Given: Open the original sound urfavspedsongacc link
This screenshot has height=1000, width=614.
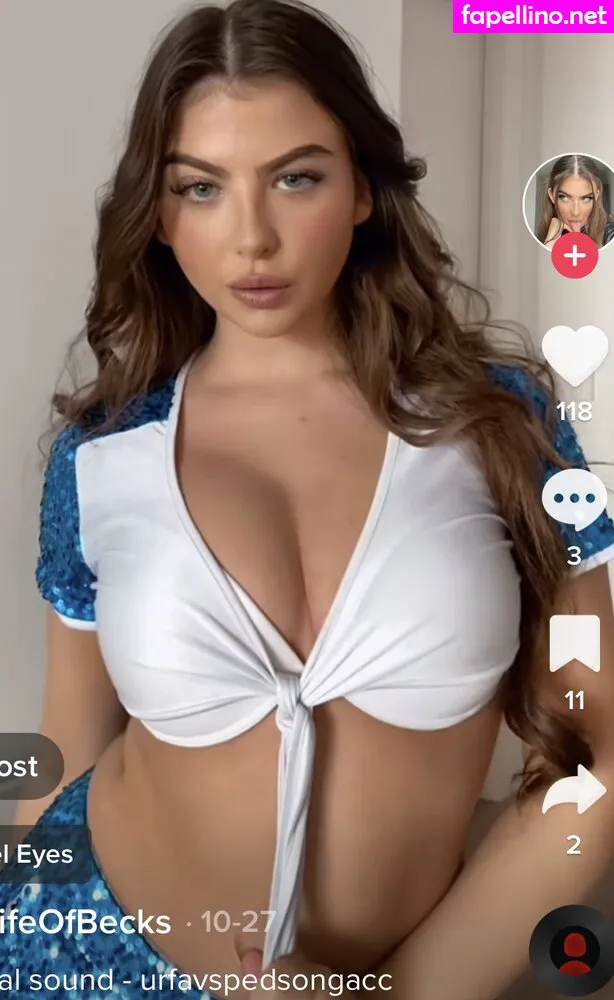Looking at the screenshot, I should (x=195, y=981).
